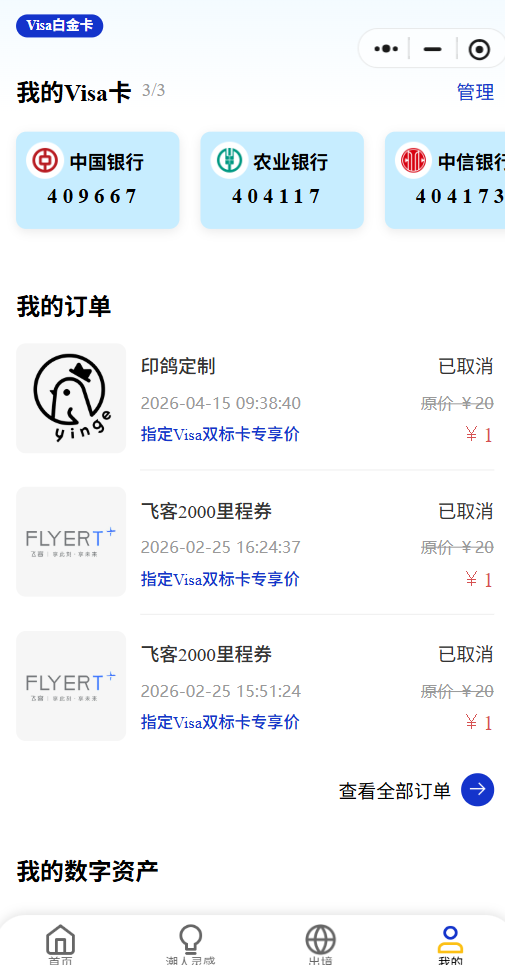Tap 管理 to manage Visa cards
The image size is (505, 965).
tap(475, 92)
